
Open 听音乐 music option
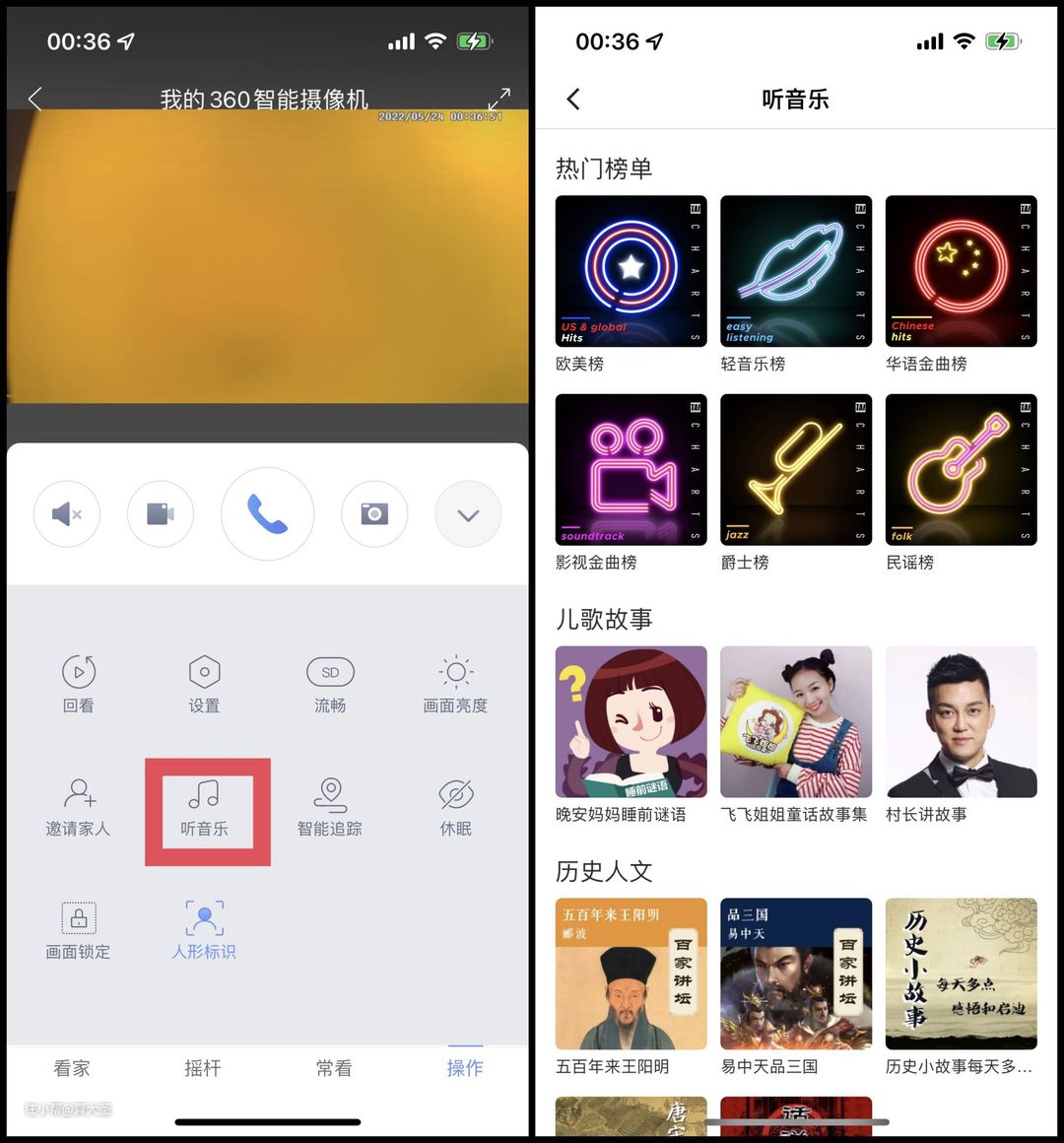[x=205, y=808]
